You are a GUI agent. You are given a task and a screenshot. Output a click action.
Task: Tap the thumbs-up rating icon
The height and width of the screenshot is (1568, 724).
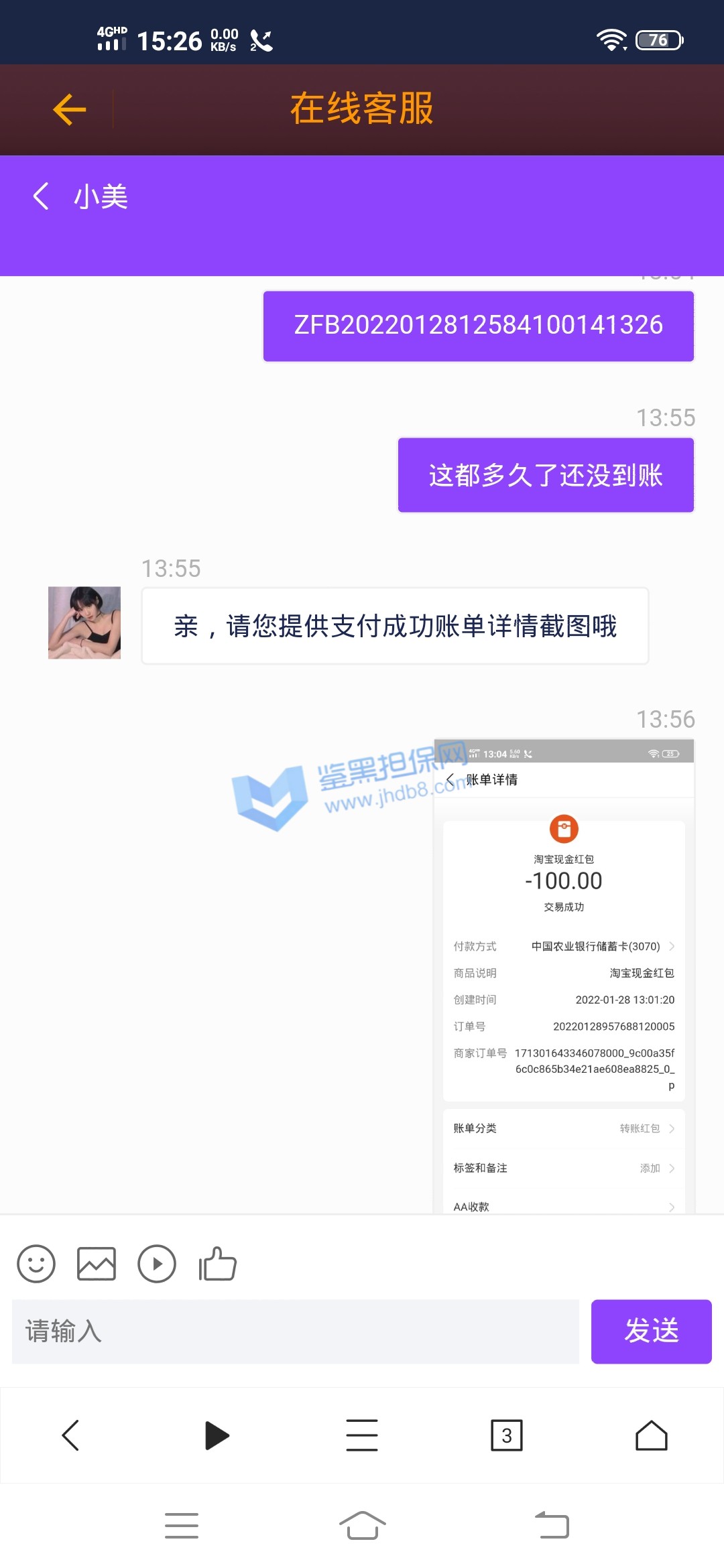pyautogui.click(x=218, y=1264)
